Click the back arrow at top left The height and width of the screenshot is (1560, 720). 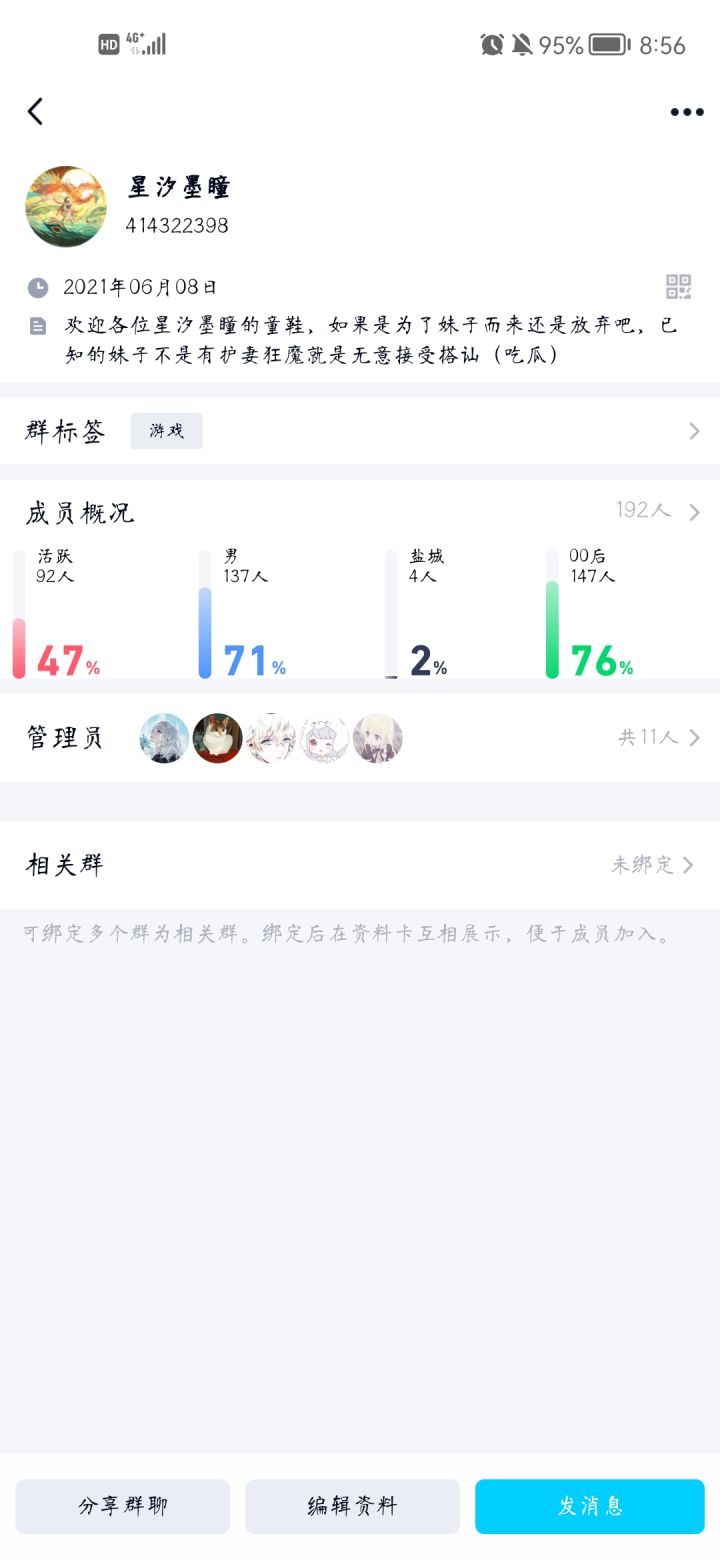pyautogui.click(x=36, y=111)
